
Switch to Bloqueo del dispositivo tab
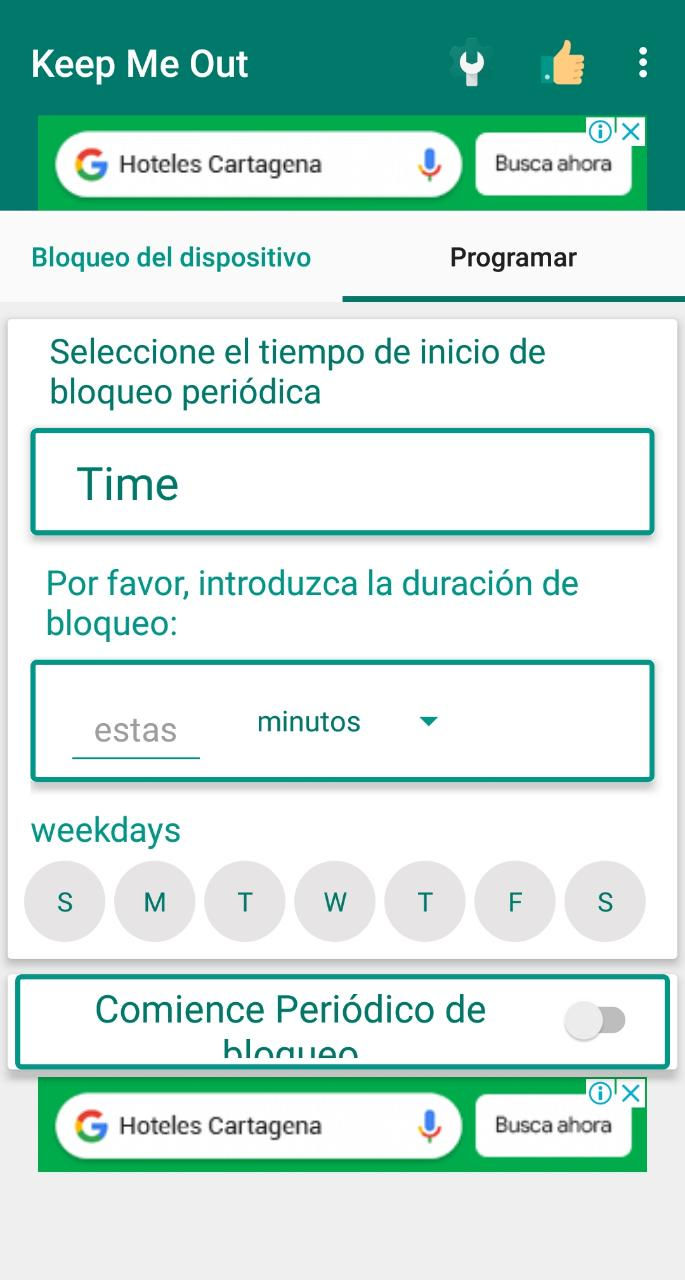click(171, 258)
